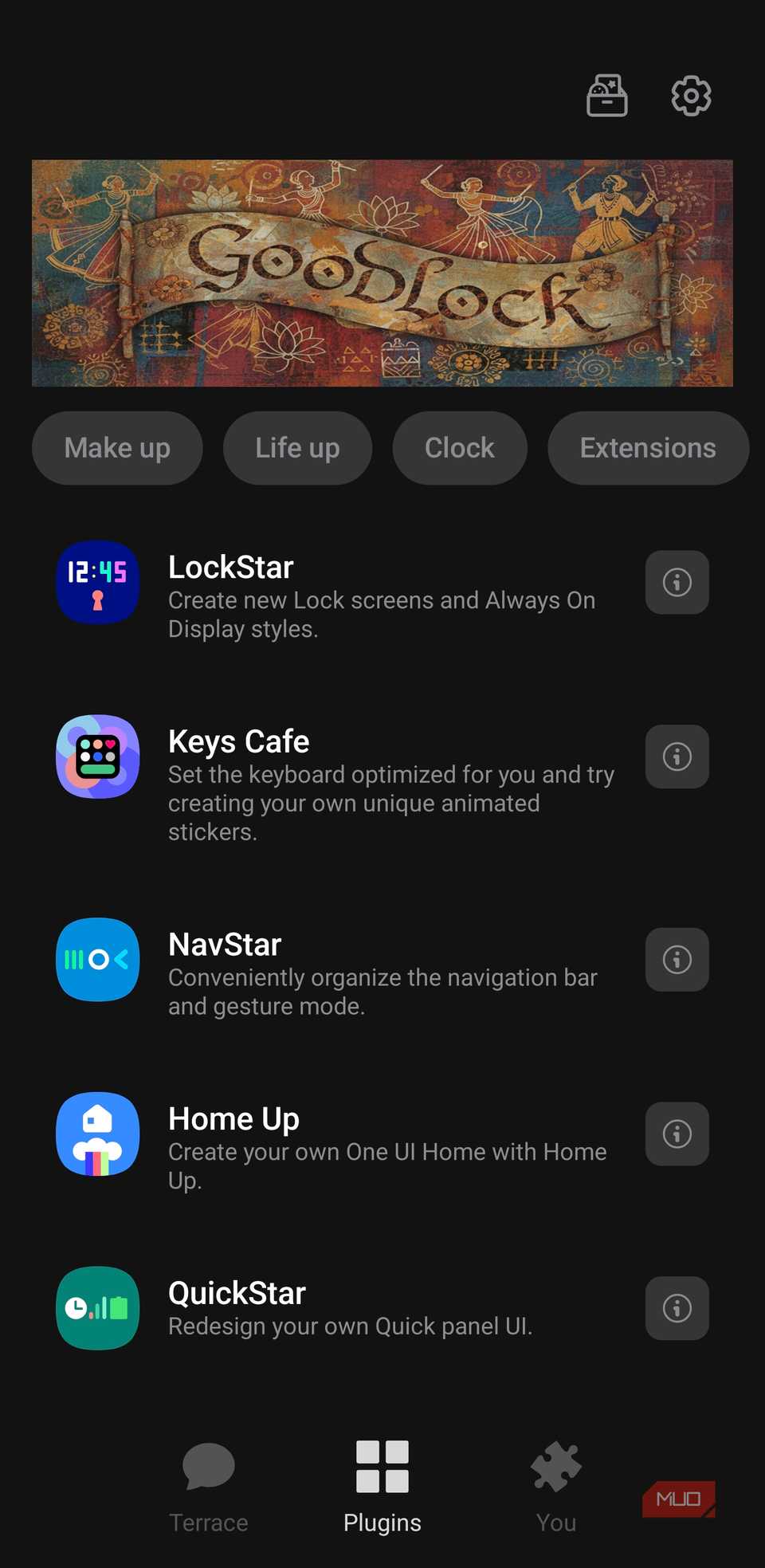This screenshot has height=1568, width=765.
Task: Click the app drawer icon in the top bar
Action: [606, 95]
